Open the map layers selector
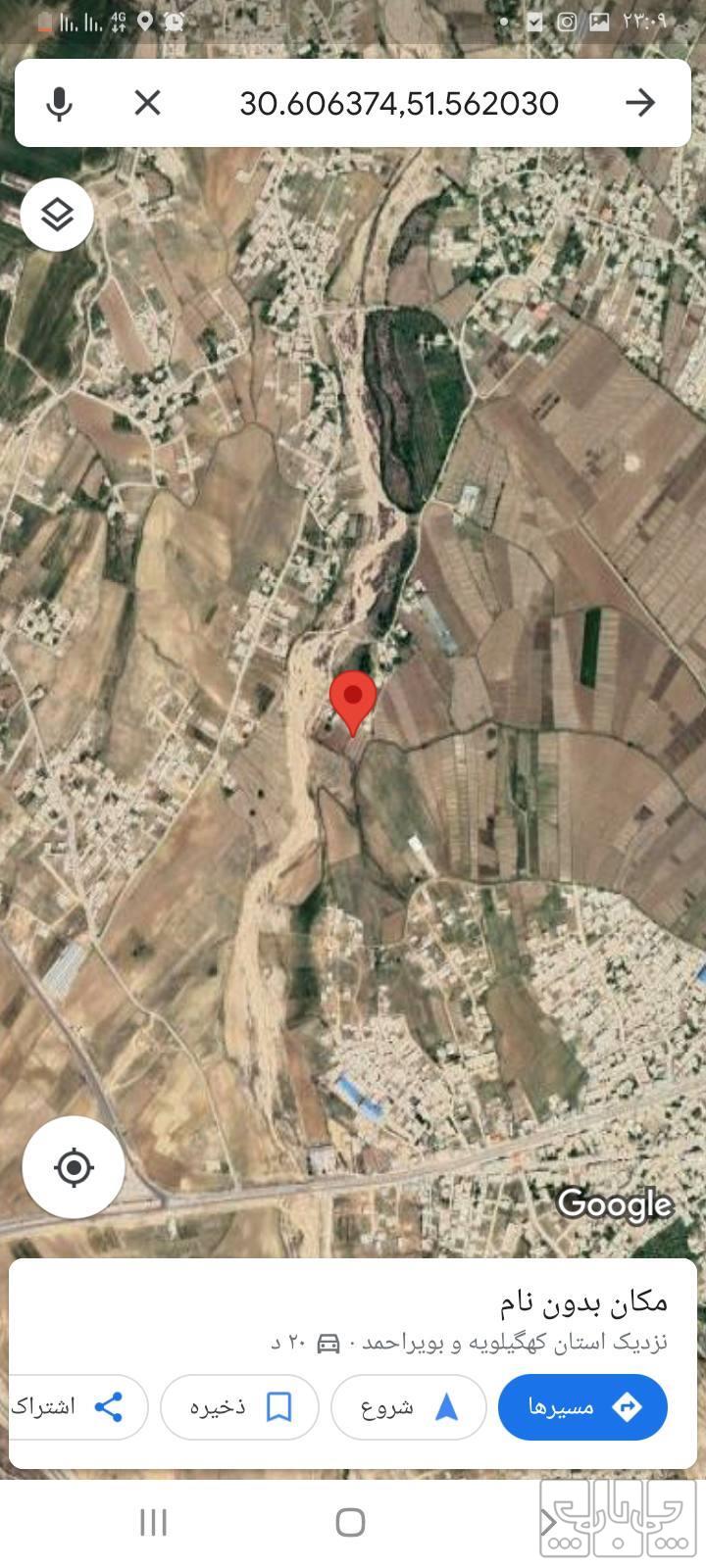The image size is (706, 1568). coord(58,214)
